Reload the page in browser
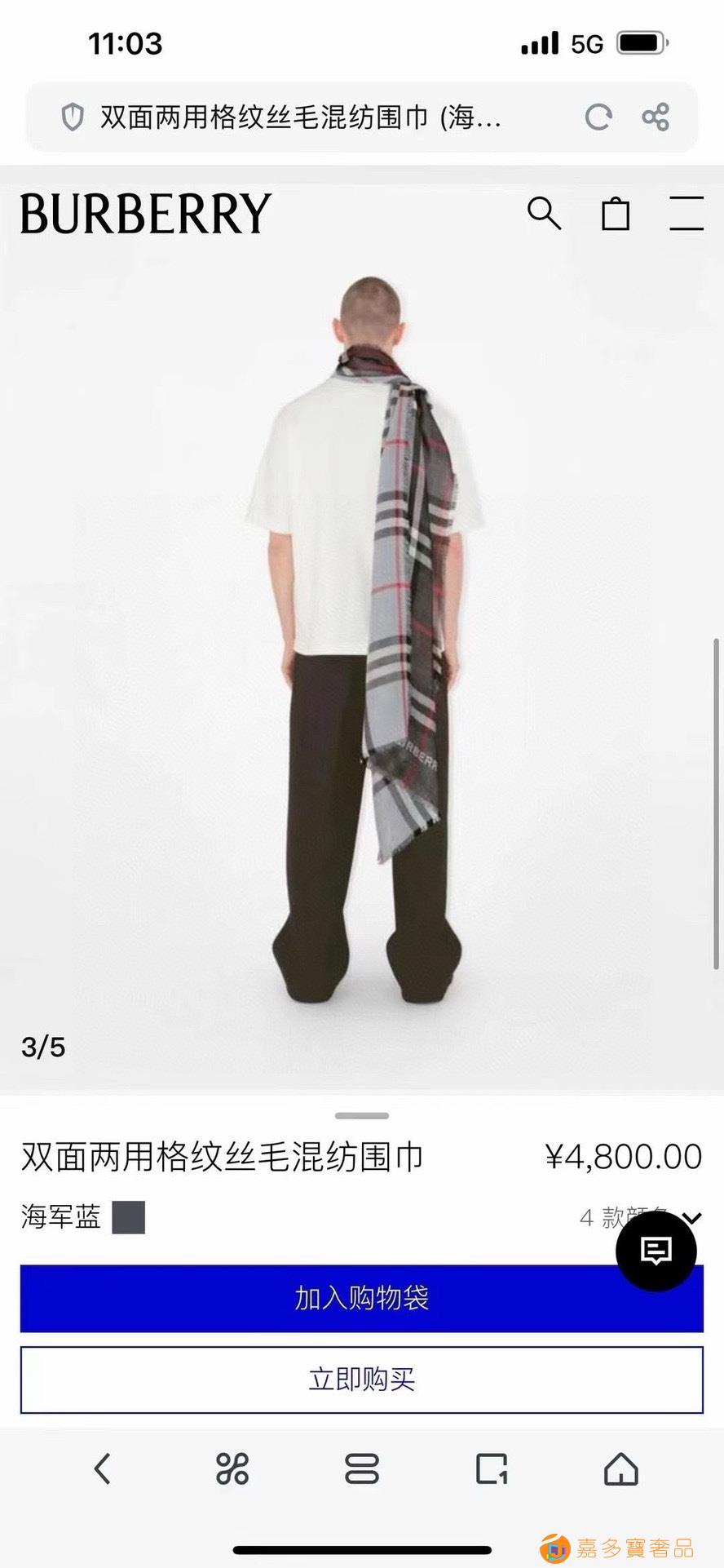Viewport: 724px width, 1568px height. pos(598,117)
